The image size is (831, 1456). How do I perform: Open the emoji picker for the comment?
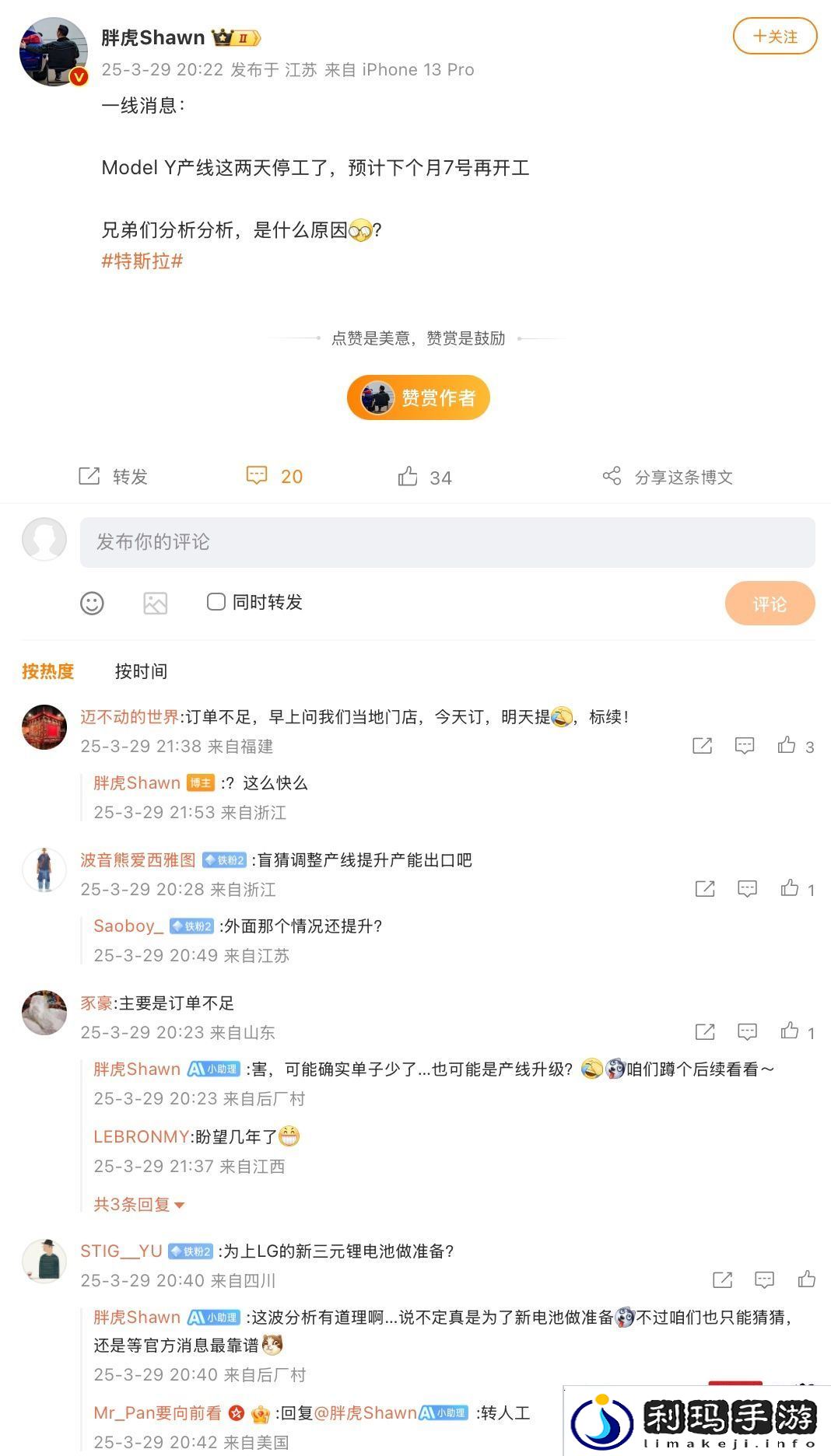[x=92, y=603]
